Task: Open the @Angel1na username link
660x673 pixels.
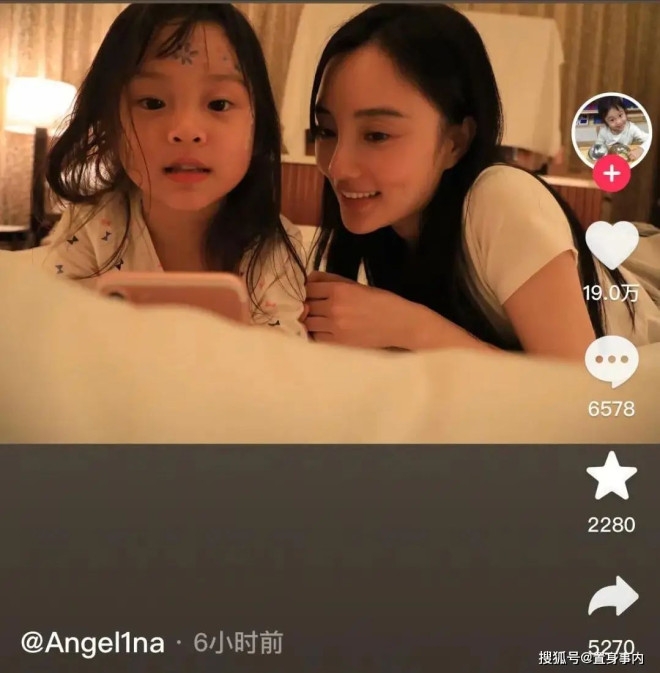Action: click(x=92, y=642)
